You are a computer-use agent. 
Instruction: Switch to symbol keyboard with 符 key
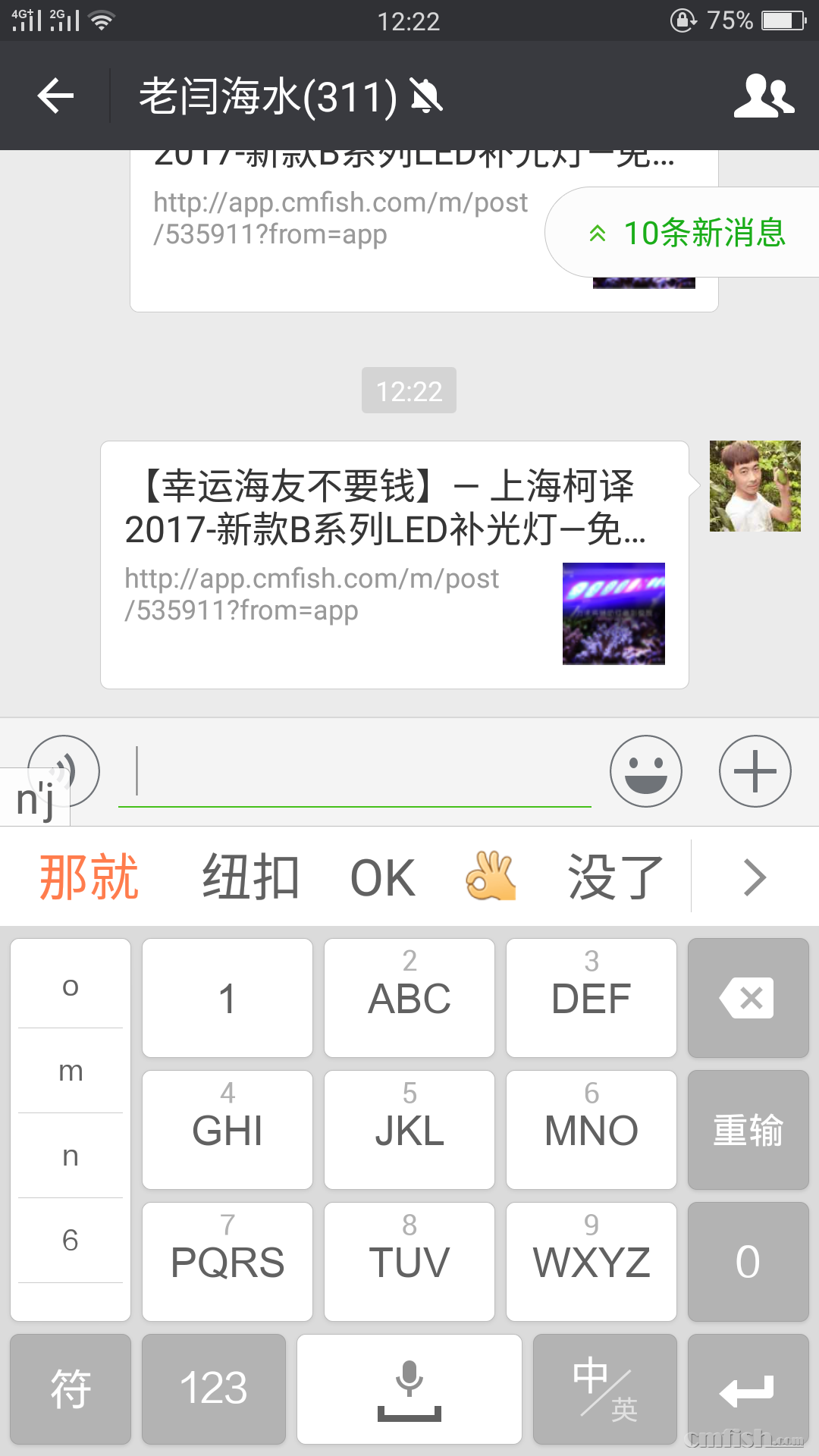(x=70, y=1388)
